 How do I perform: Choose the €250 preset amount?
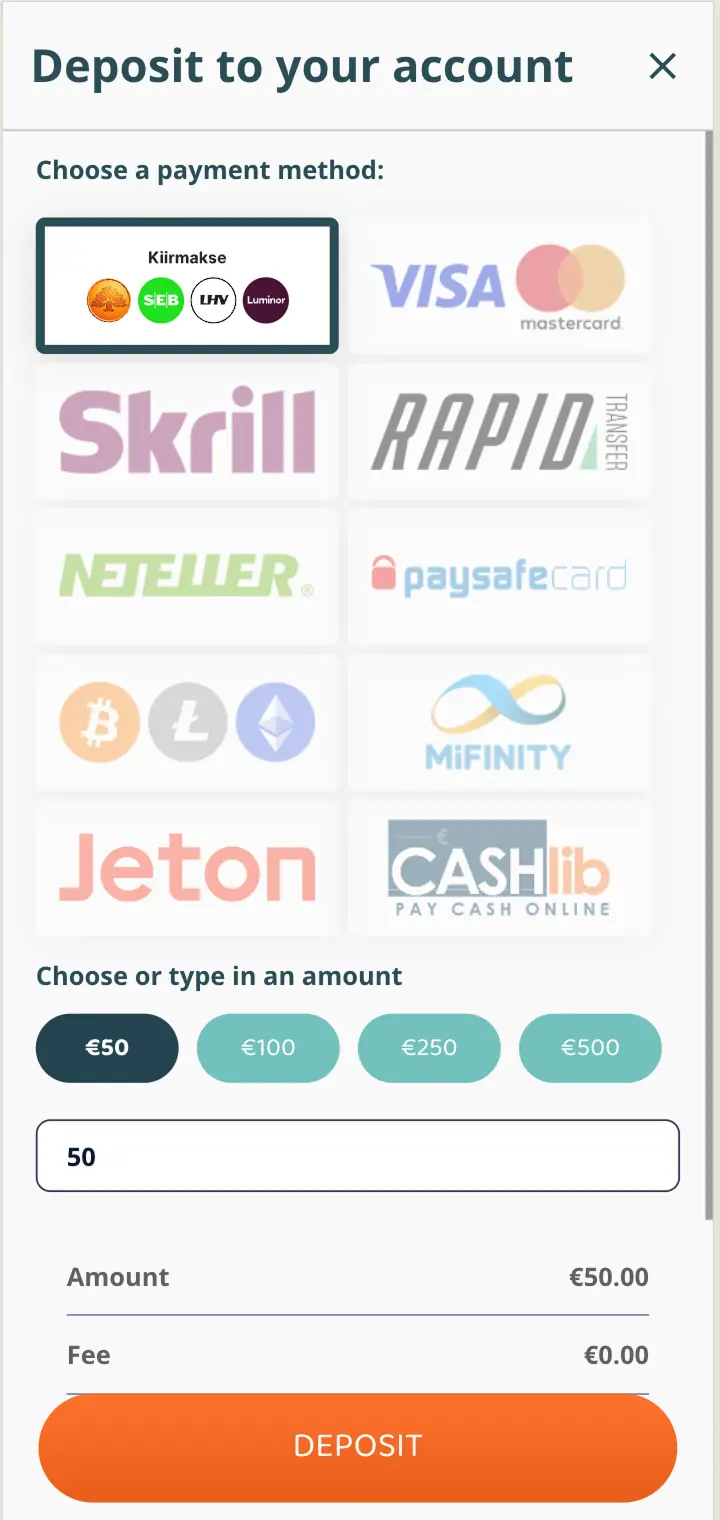[429, 1048]
